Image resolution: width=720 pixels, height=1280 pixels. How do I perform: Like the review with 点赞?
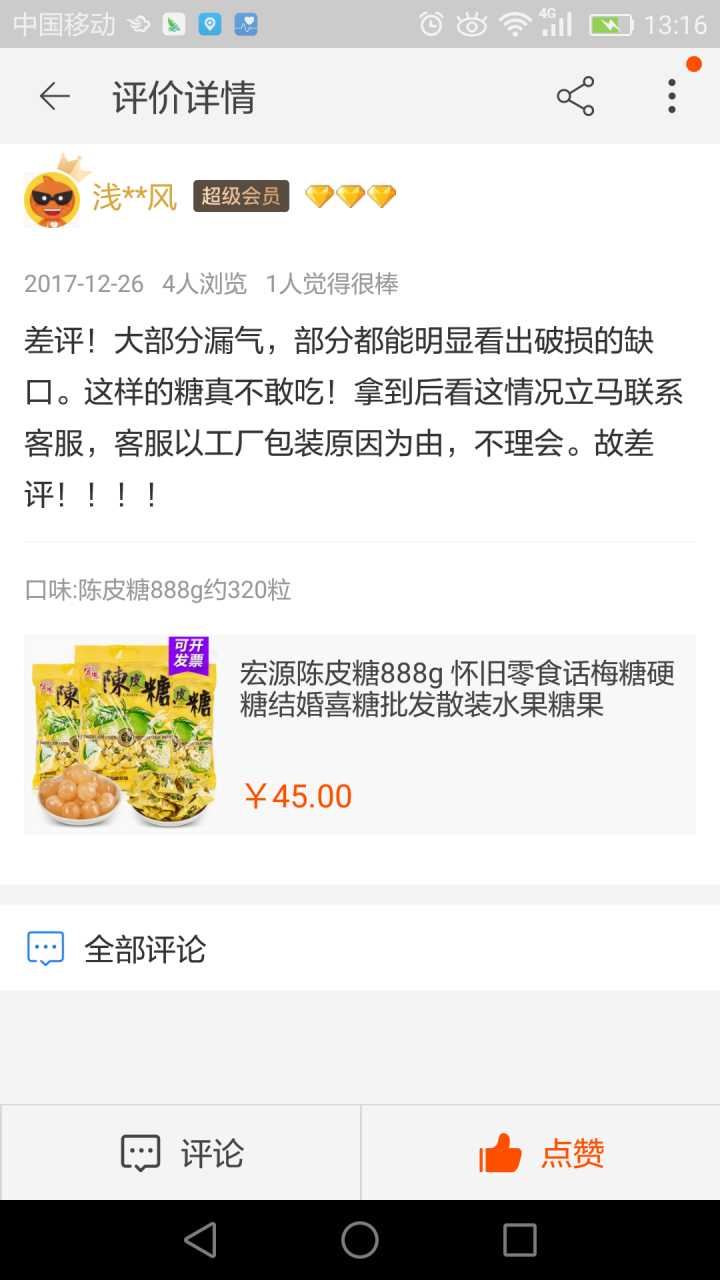tap(541, 1153)
